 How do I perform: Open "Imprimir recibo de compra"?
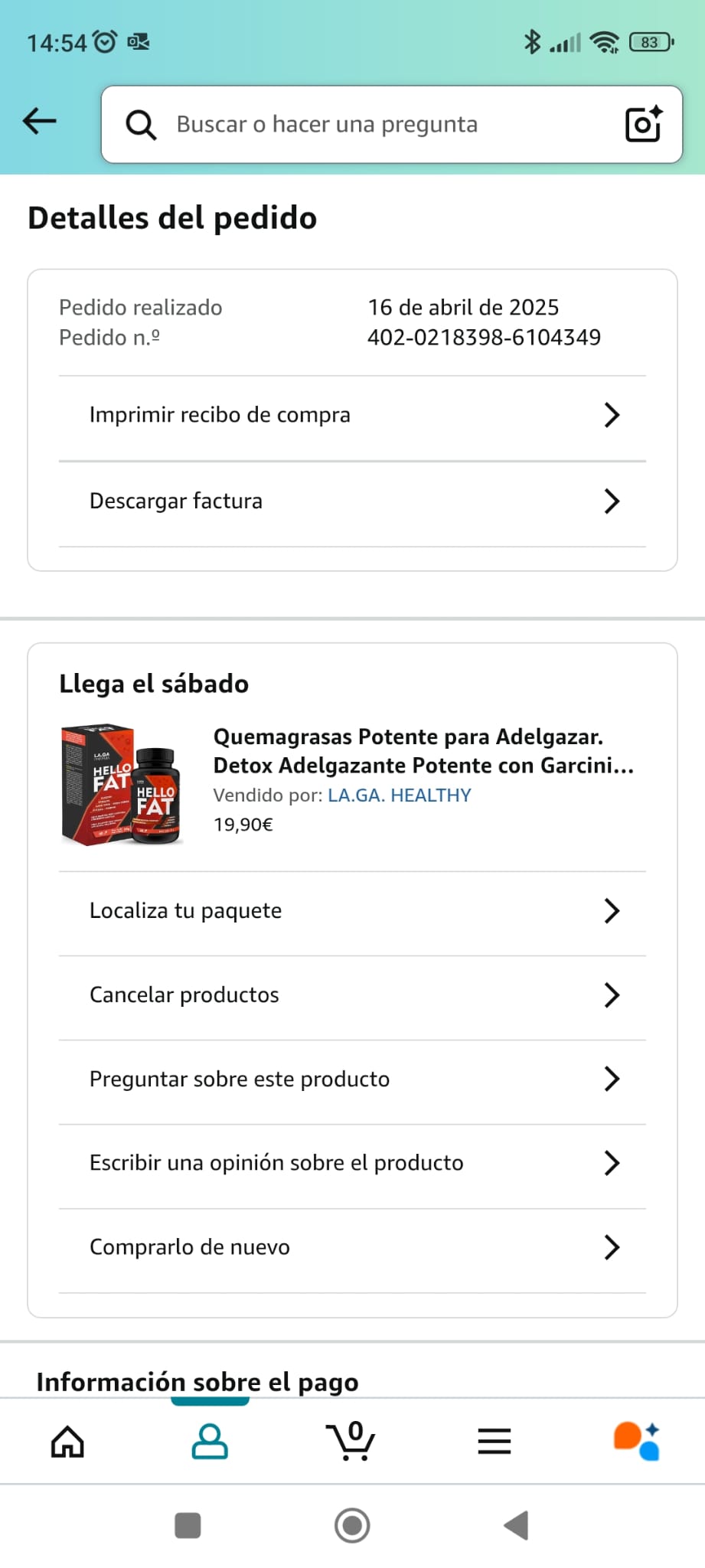(352, 415)
